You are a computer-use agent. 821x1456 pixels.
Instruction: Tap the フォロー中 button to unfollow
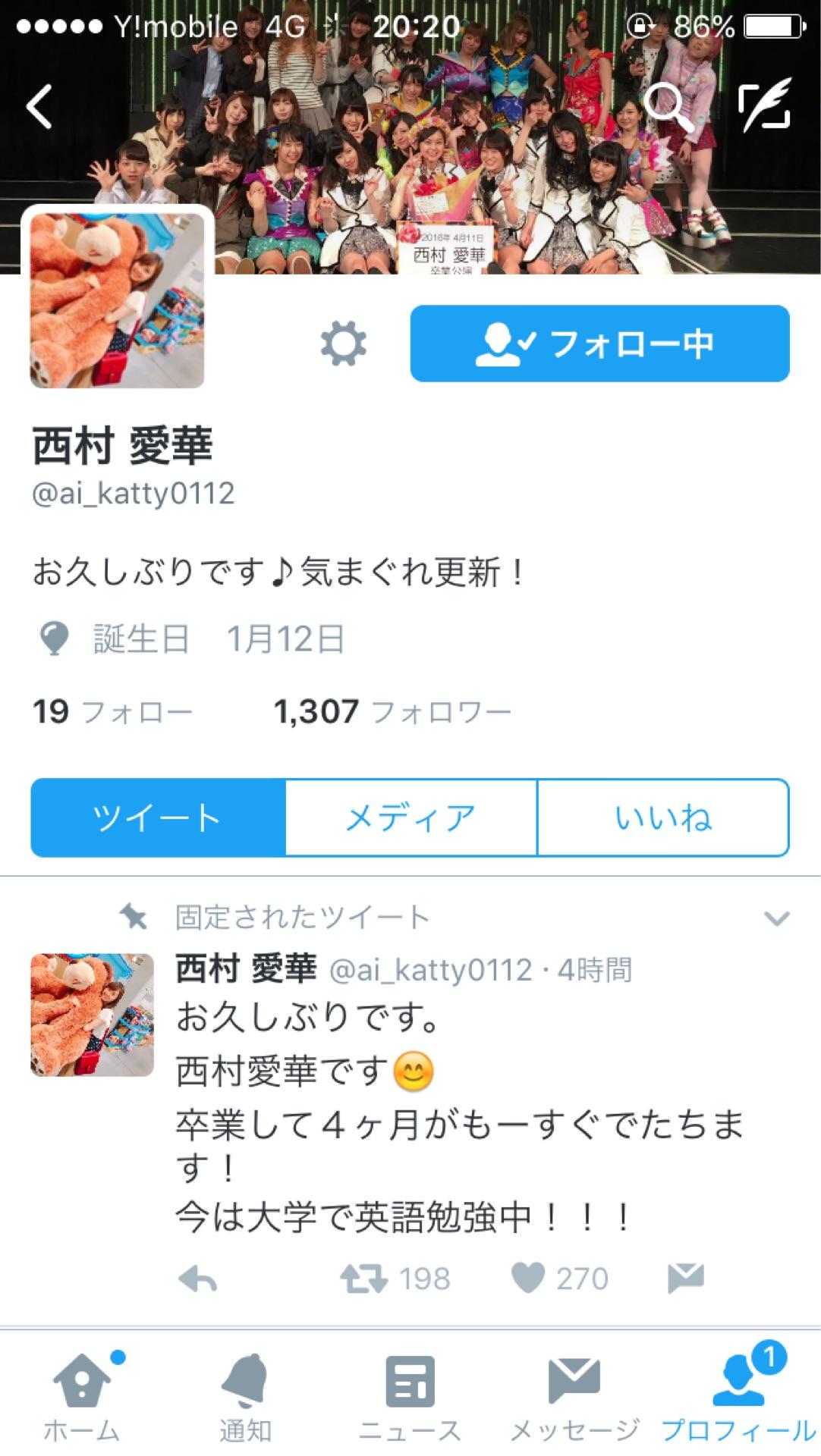pos(599,344)
